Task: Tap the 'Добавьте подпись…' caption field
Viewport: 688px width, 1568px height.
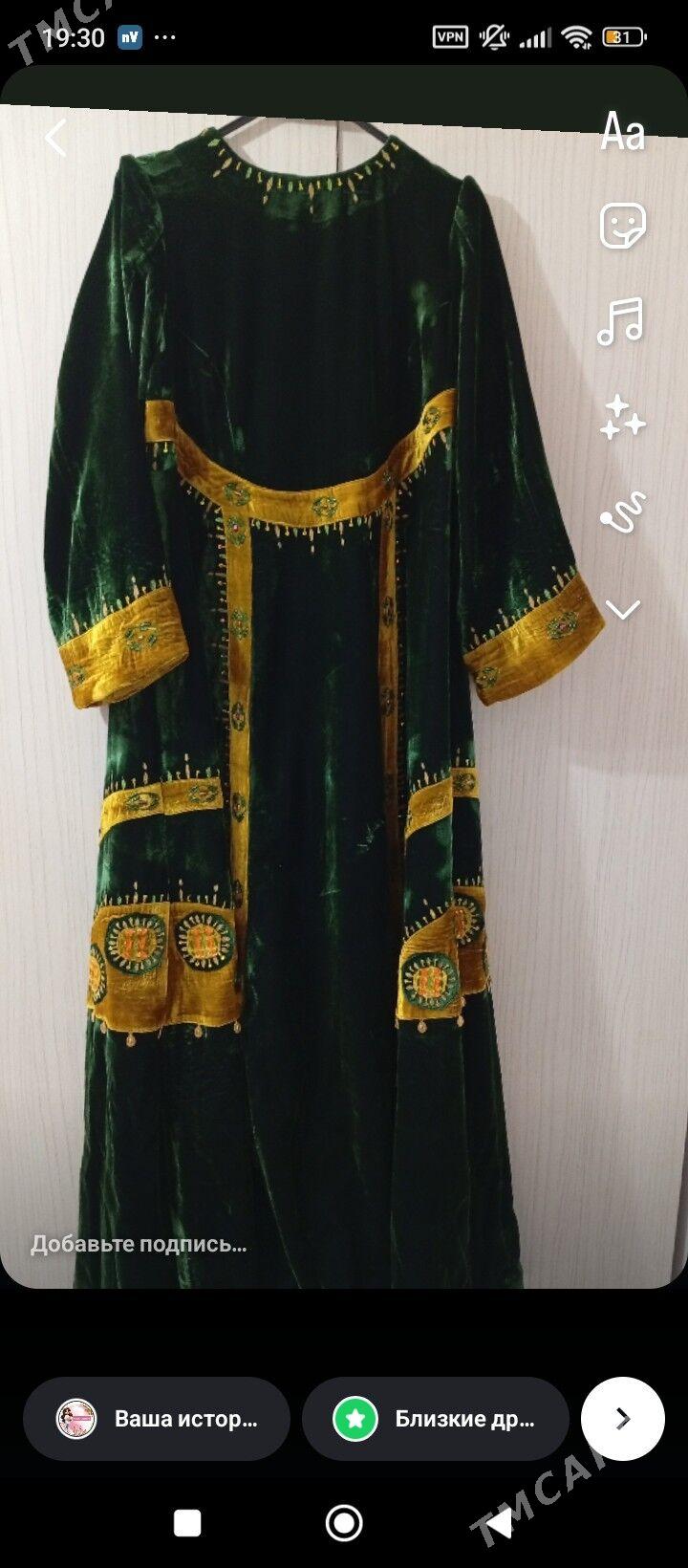Action: (139, 1244)
